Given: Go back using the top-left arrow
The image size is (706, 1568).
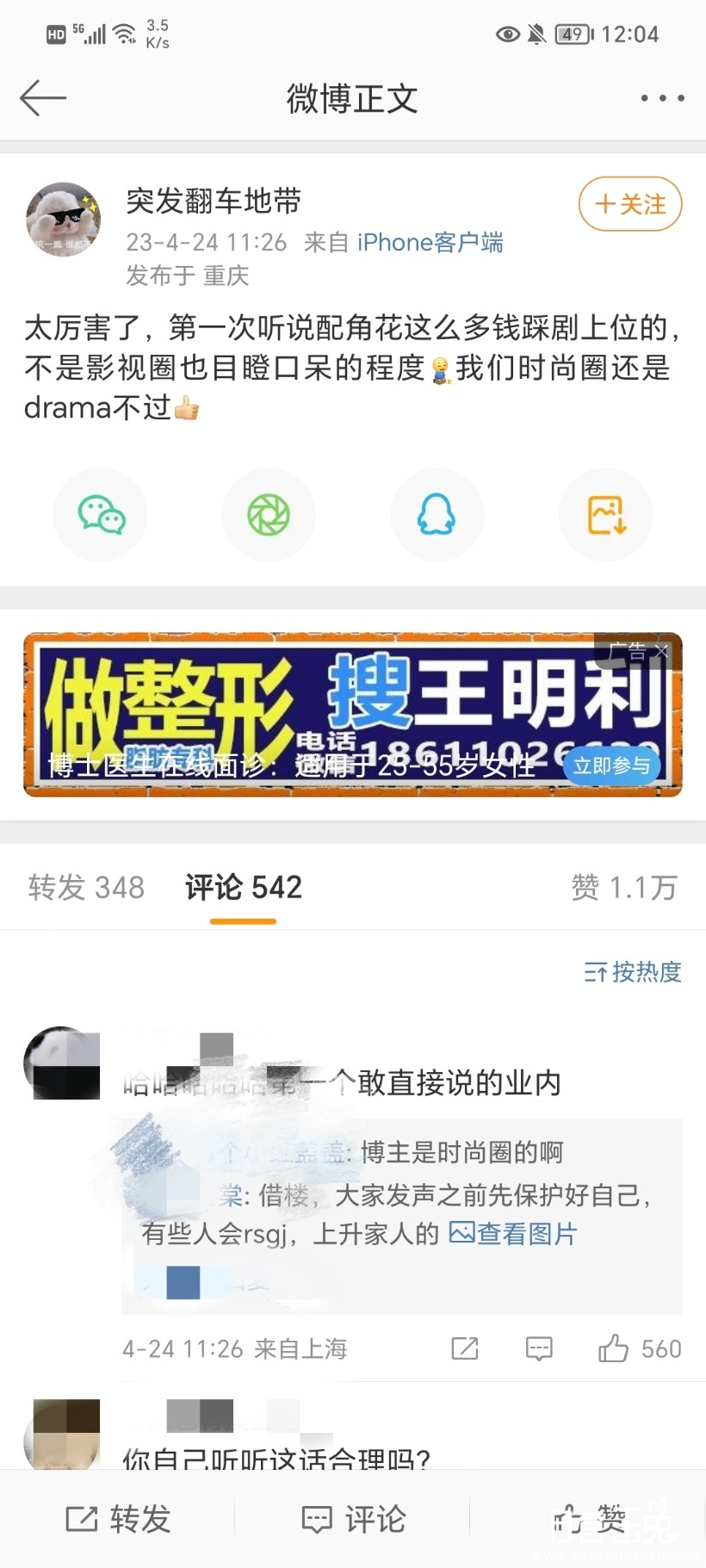Looking at the screenshot, I should tap(43, 98).
